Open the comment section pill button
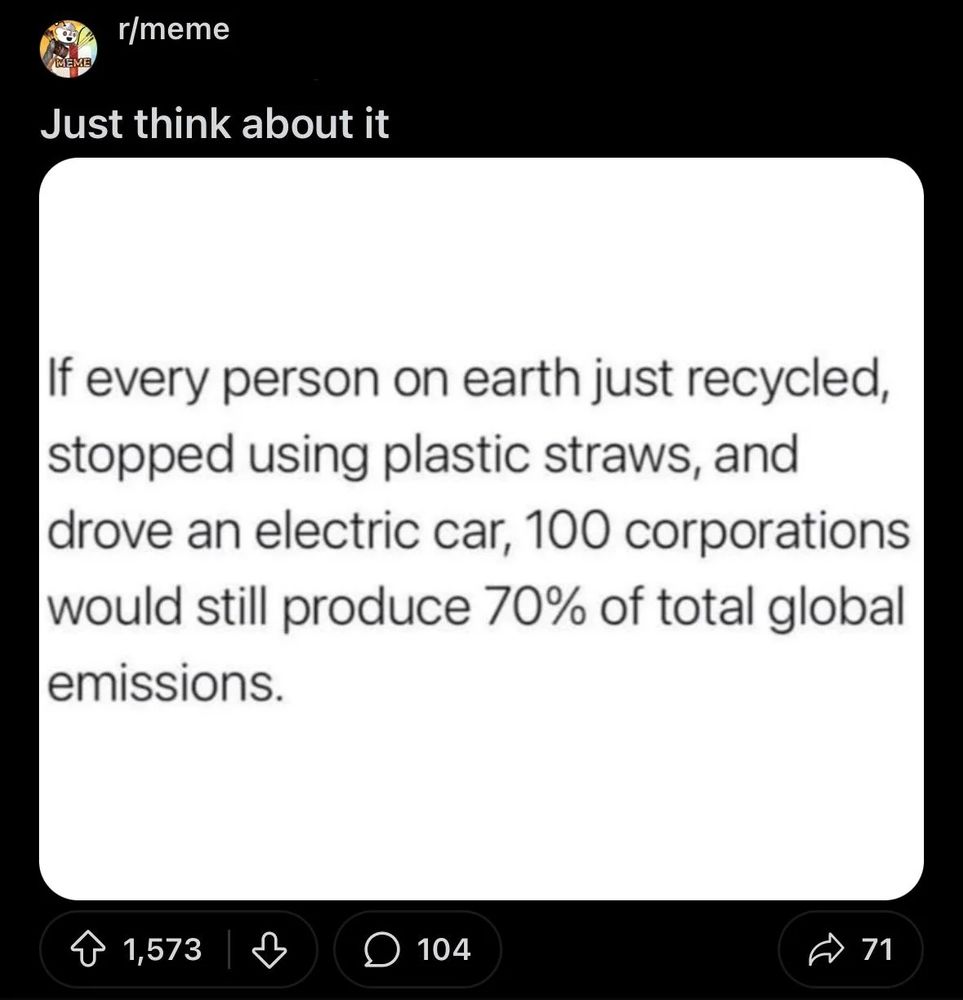Screen dimensions: 963x1000 point(415,950)
